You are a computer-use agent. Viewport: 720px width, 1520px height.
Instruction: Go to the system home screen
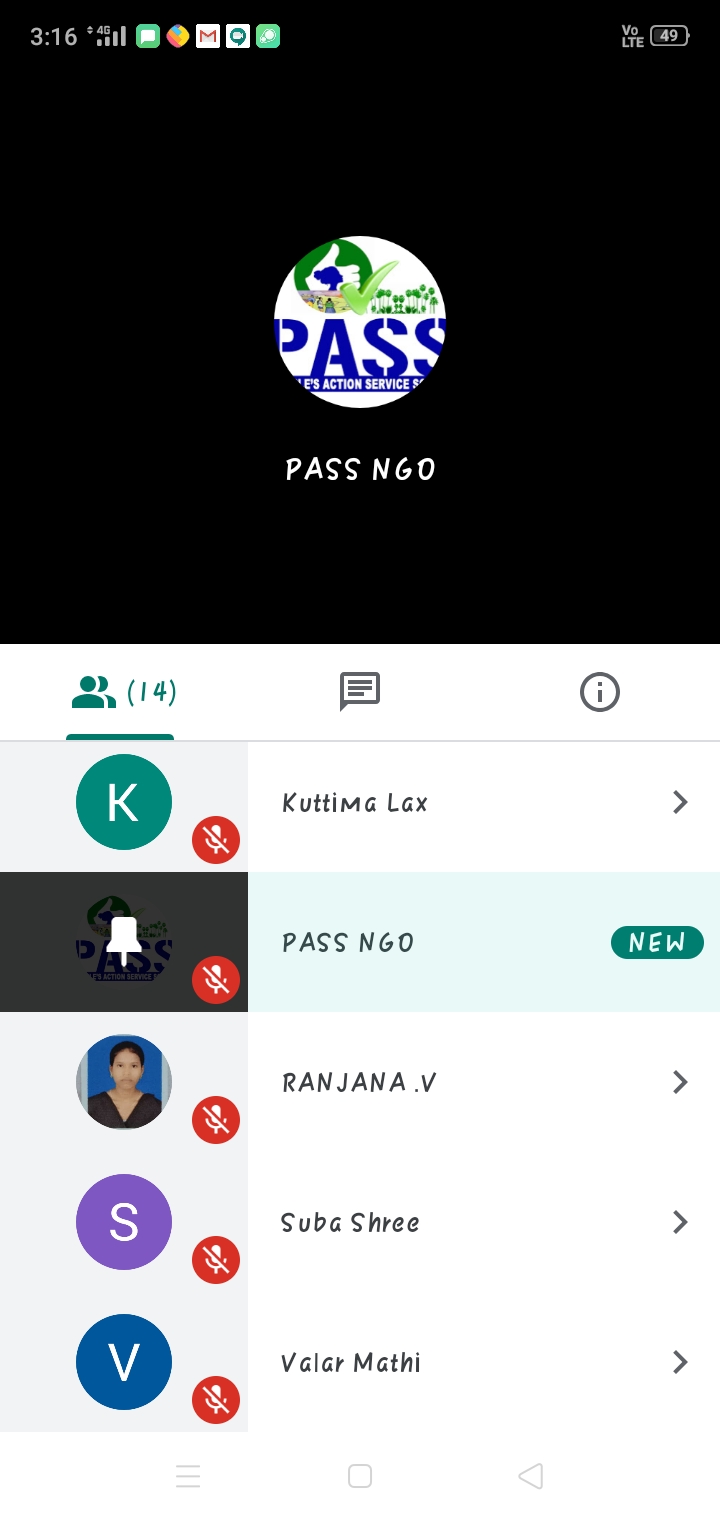click(360, 1476)
